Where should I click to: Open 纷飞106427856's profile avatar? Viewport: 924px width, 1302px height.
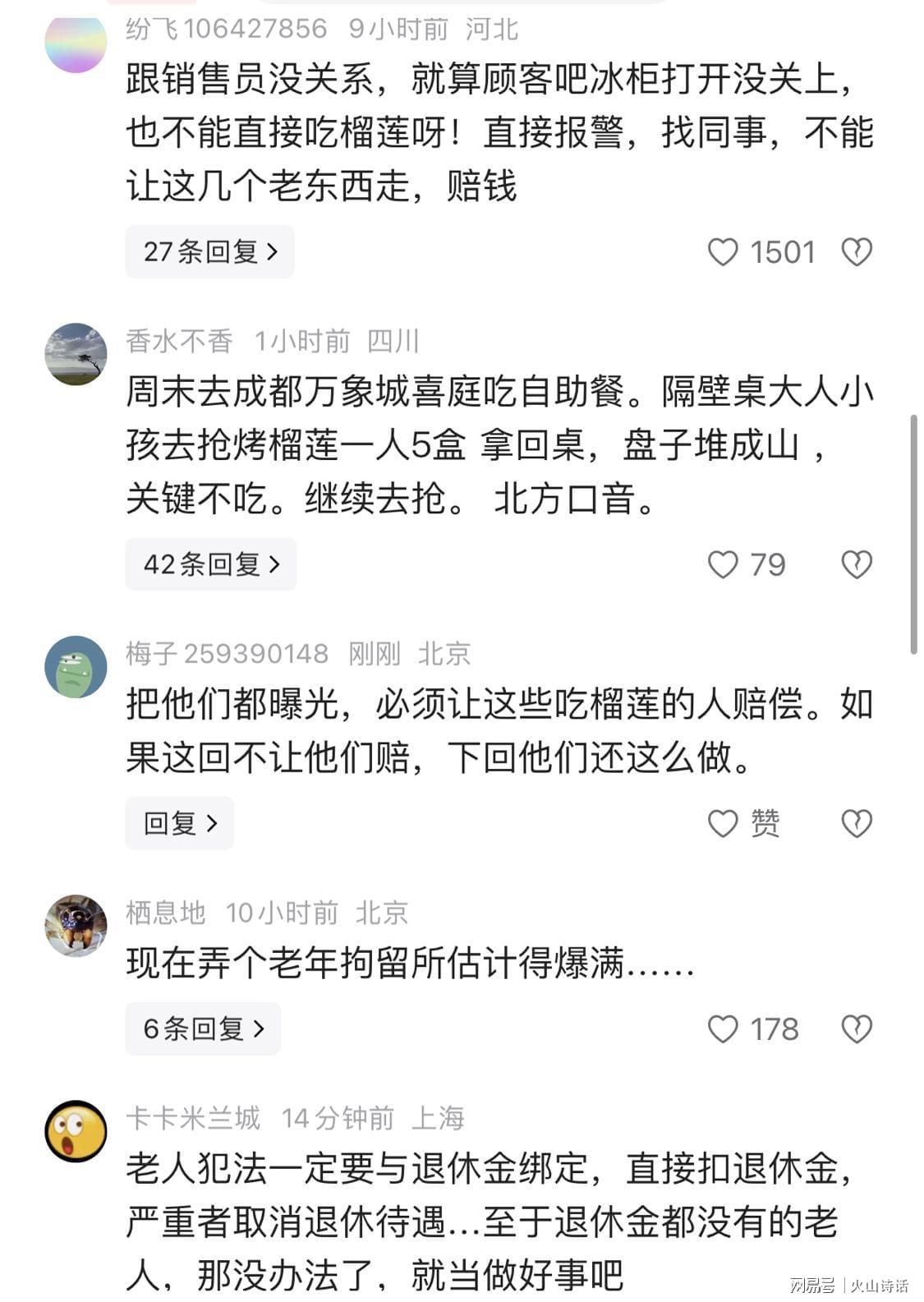click(76, 43)
